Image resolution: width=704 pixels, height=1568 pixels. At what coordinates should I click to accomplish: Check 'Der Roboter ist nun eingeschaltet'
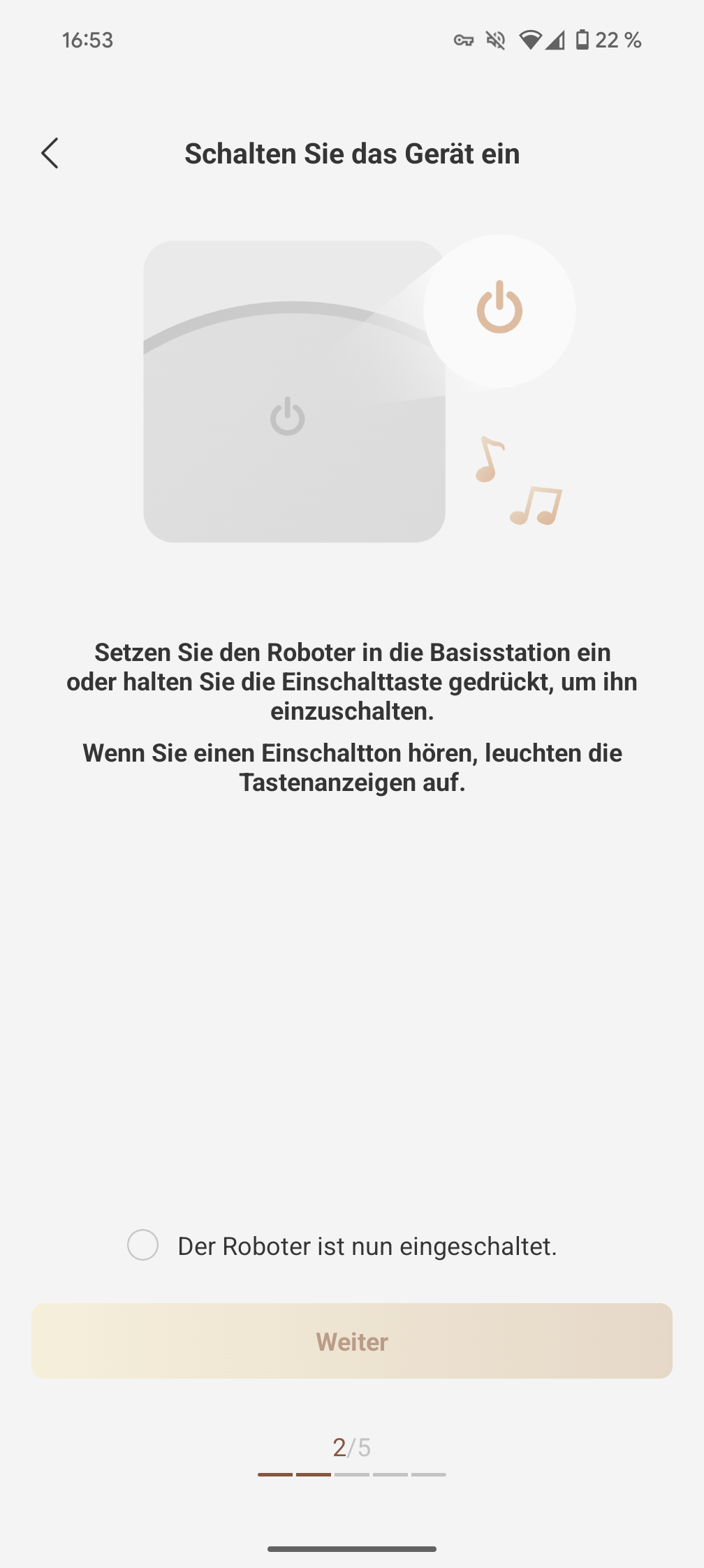143,1245
